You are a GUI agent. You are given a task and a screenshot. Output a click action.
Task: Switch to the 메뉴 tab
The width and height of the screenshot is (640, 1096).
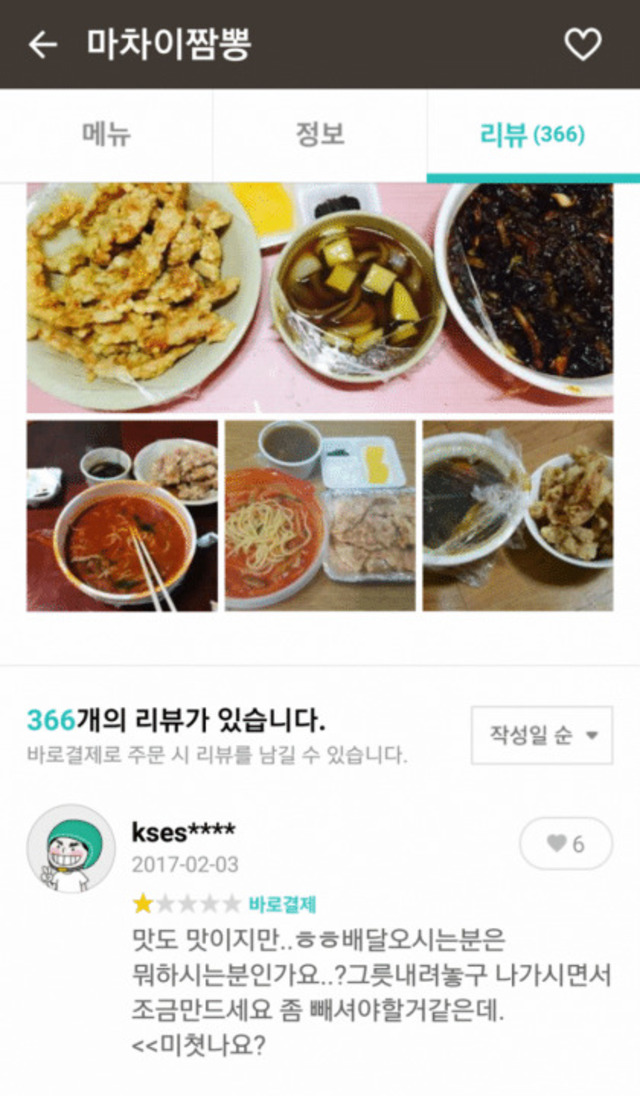click(106, 135)
